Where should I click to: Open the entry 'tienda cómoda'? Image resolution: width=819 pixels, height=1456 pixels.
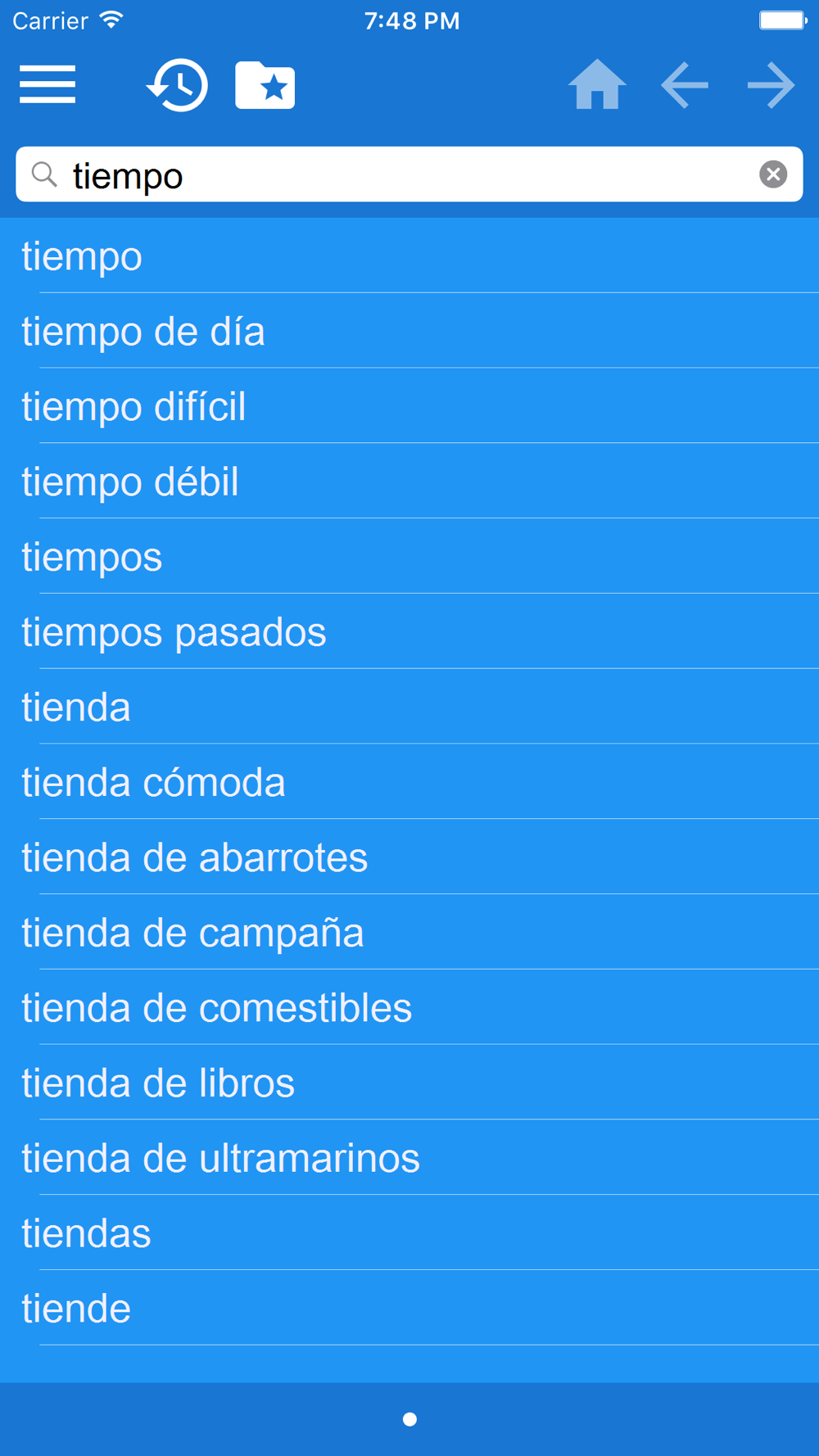tap(409, 782)
